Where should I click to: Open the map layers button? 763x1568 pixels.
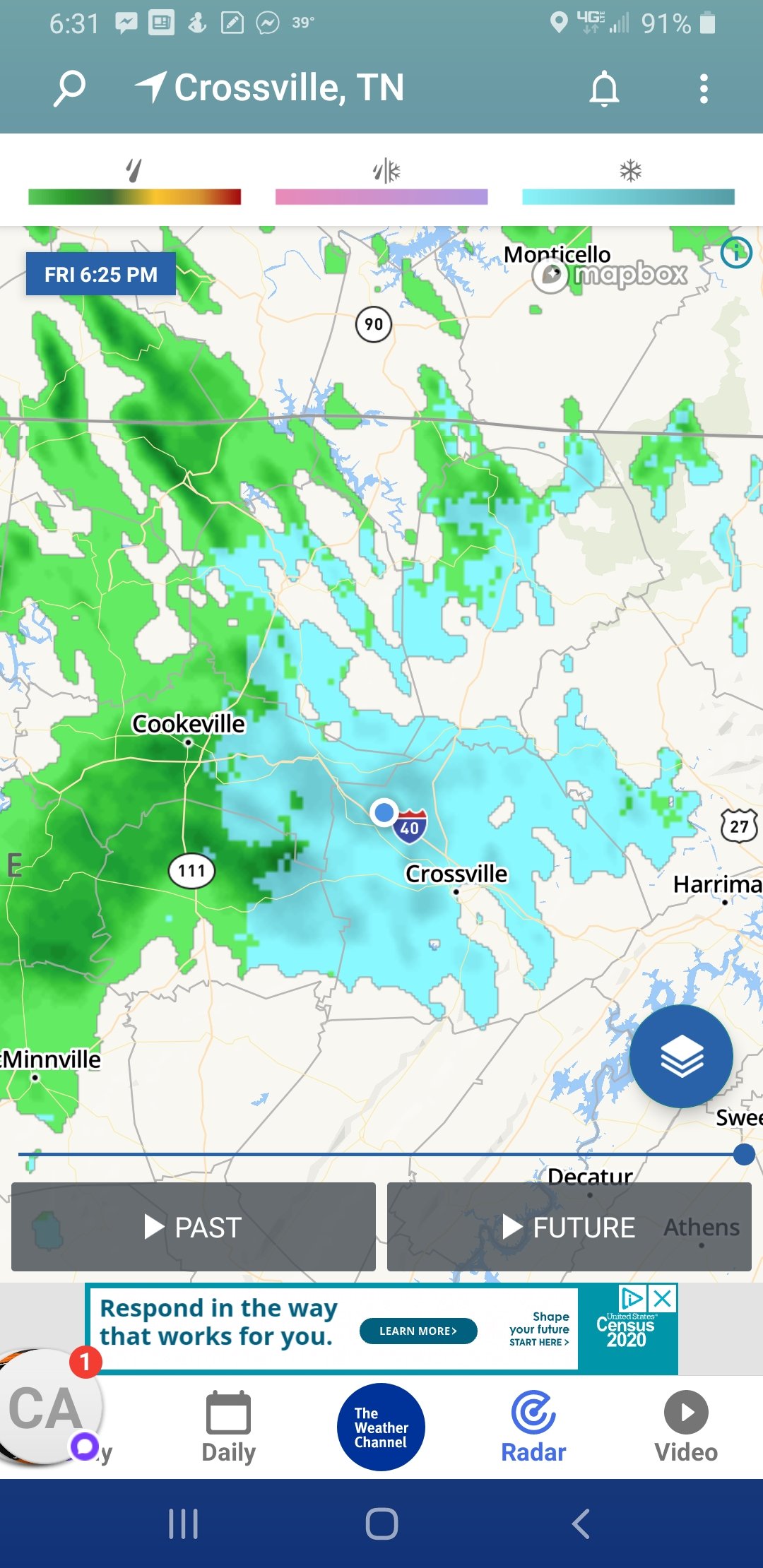(x=681, y=1057)
